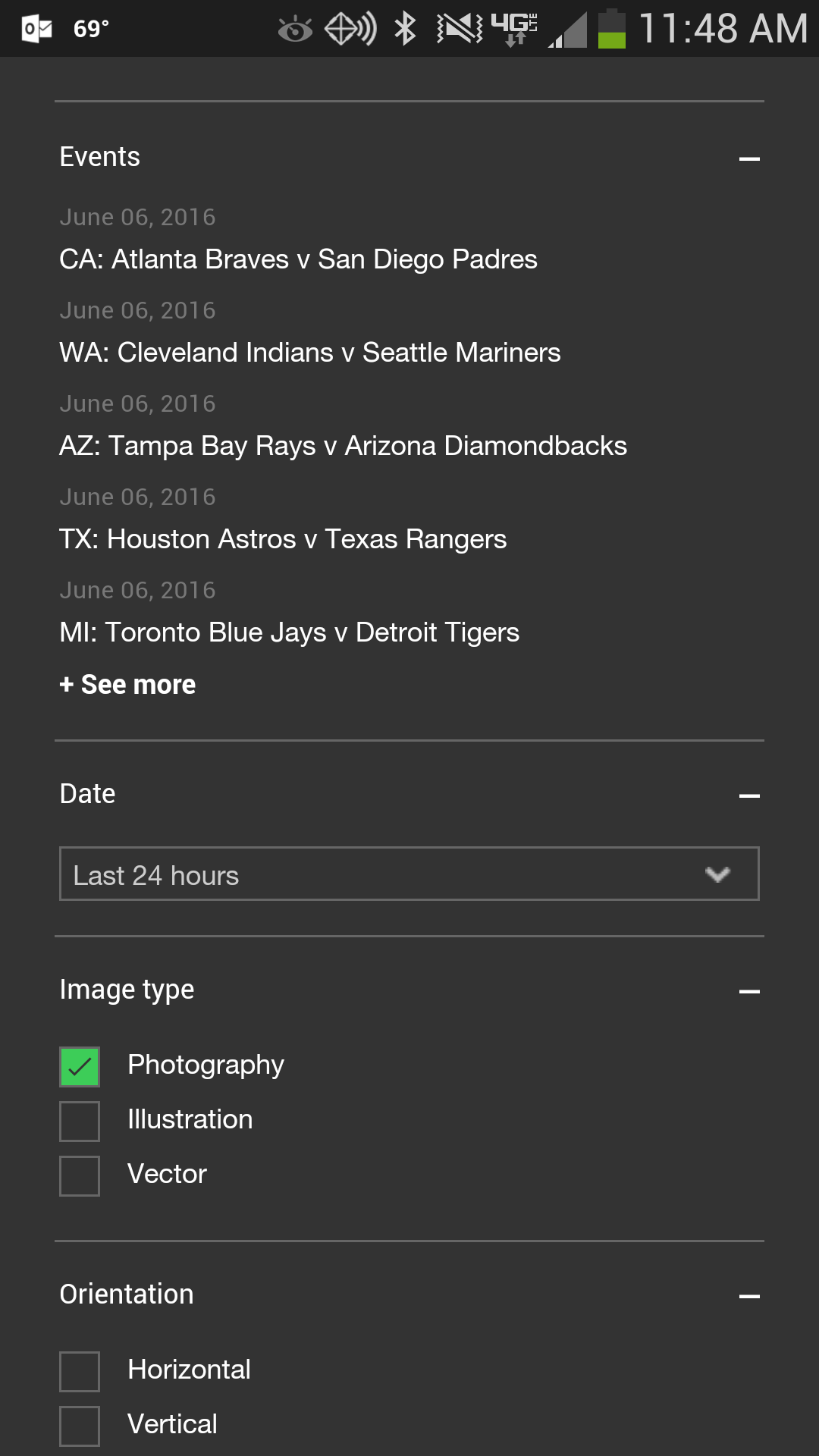Choose Tampa Bay Rays v Arizona Diamondbacks
The image size is (819, 1456).
coord(344,446)
